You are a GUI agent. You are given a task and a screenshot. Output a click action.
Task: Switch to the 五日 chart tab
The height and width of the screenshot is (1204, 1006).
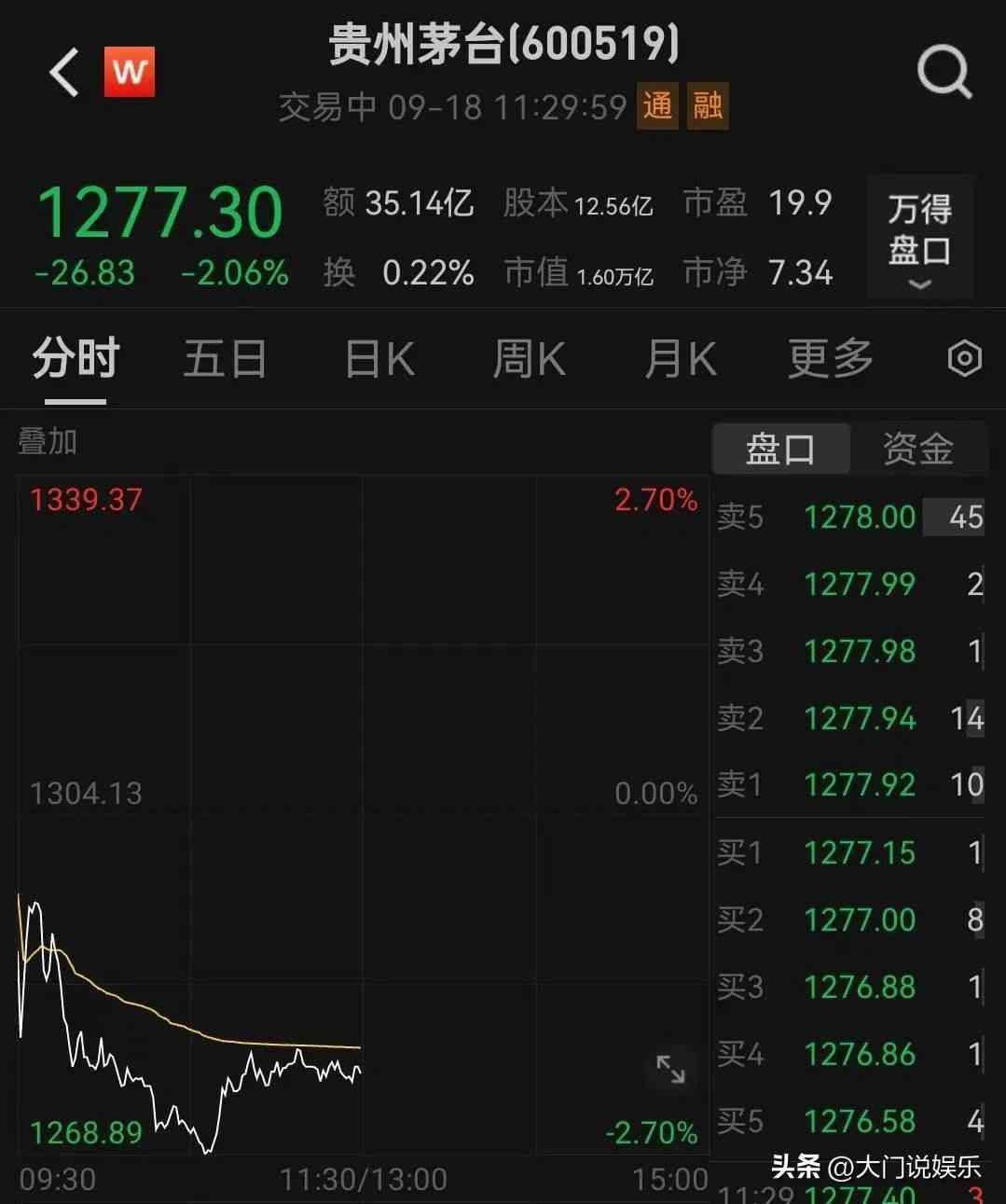225,359
